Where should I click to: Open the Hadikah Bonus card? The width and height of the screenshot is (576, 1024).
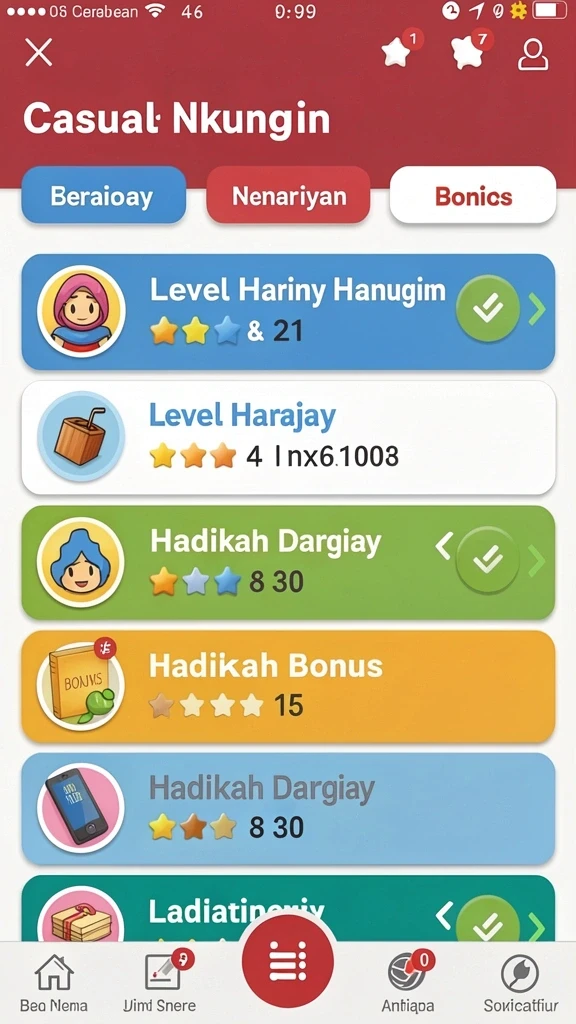click(288, 686)
